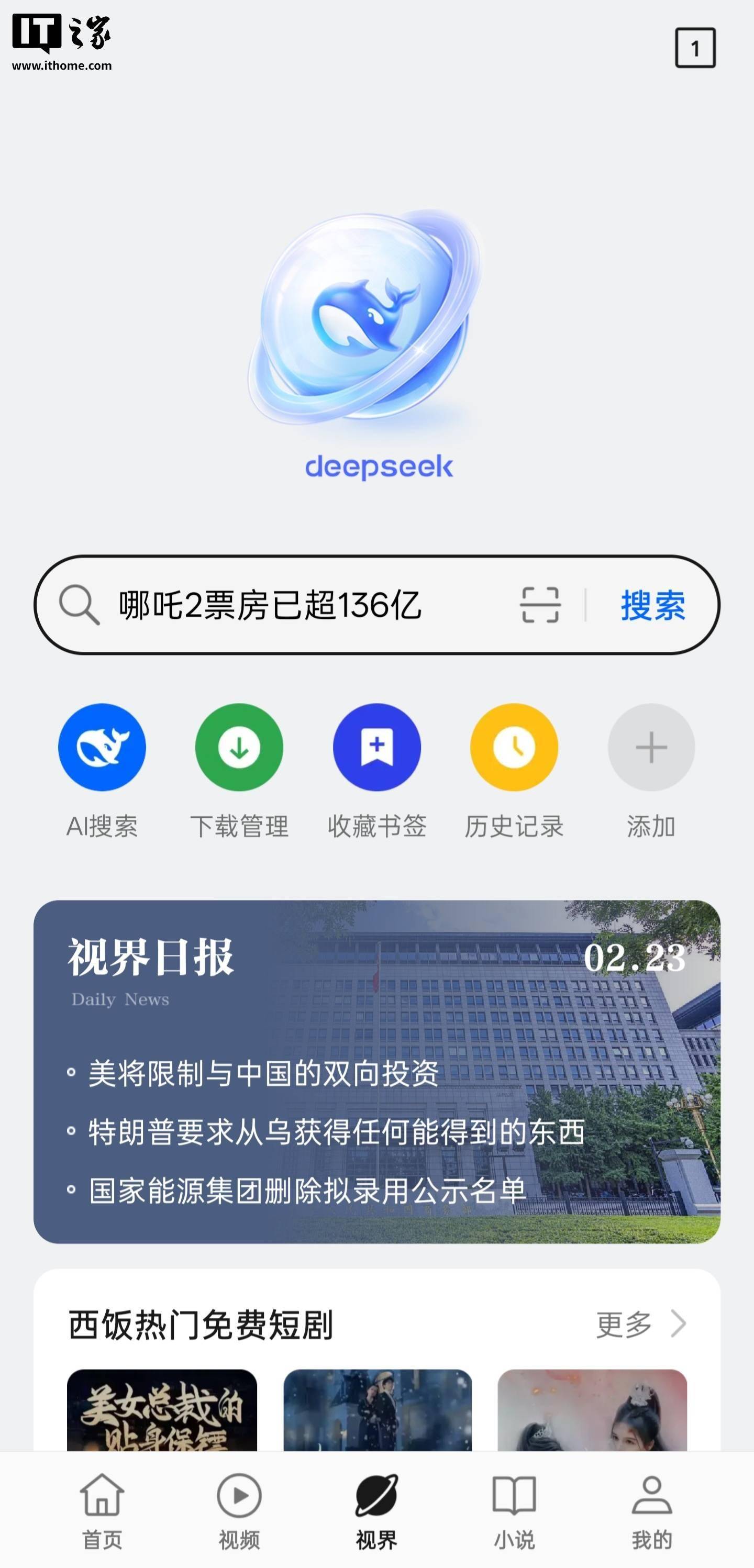Add a new shortcut with 添加

[651, 748]
